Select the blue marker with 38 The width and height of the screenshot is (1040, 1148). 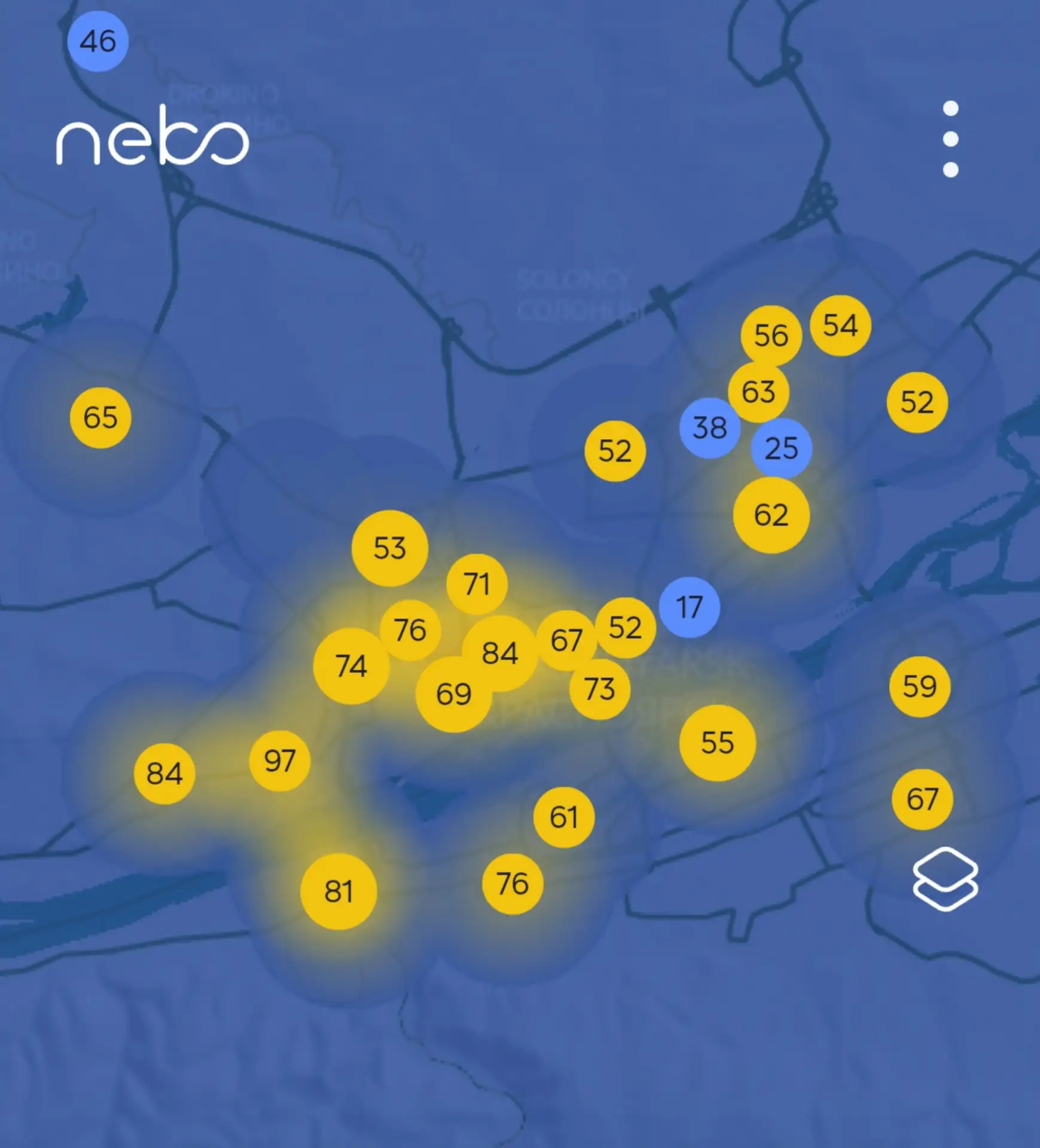pyautogui.click(x=710, y=428)
